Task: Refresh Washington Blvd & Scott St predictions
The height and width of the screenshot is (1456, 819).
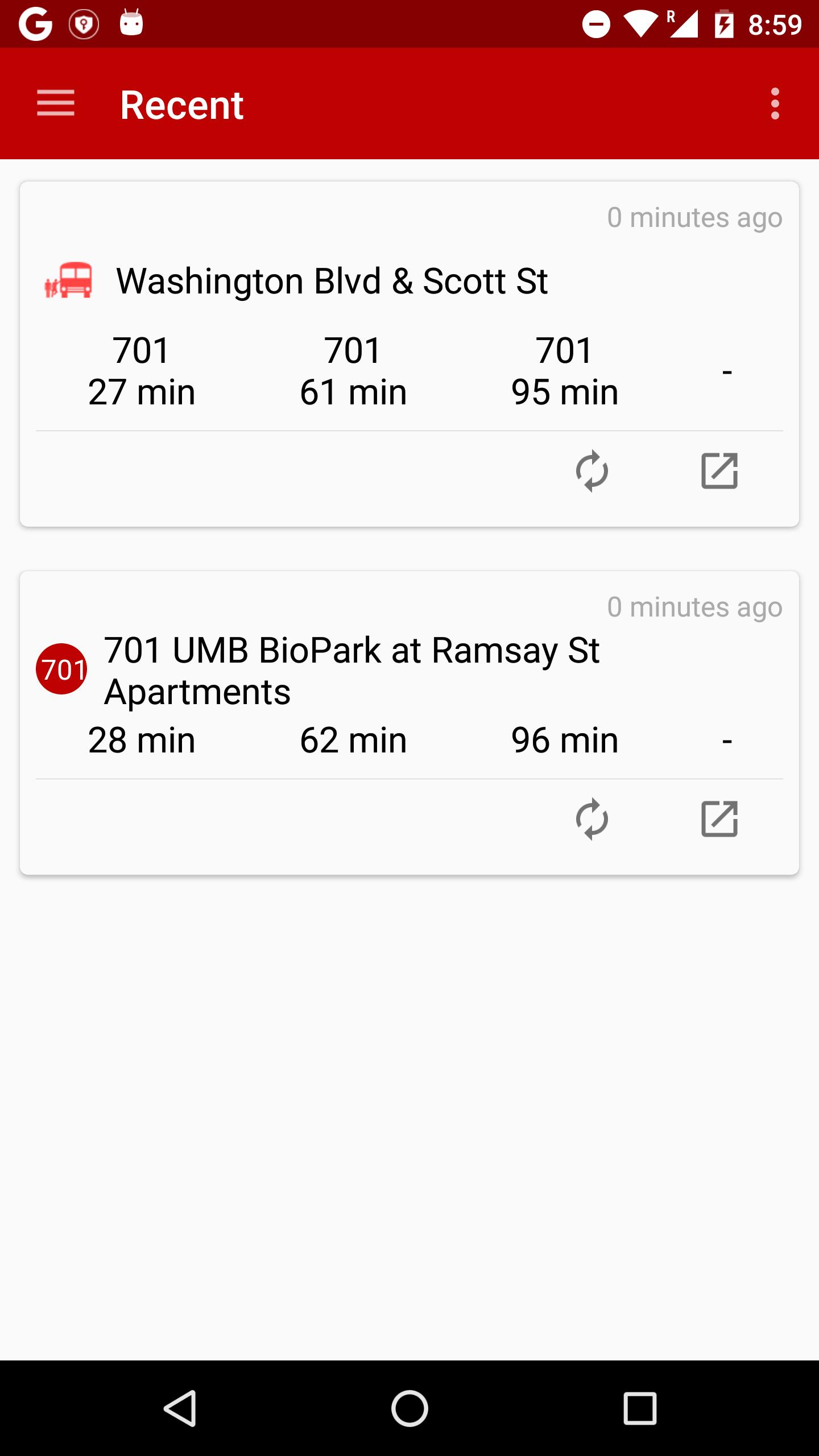Action: pos(591,471)
